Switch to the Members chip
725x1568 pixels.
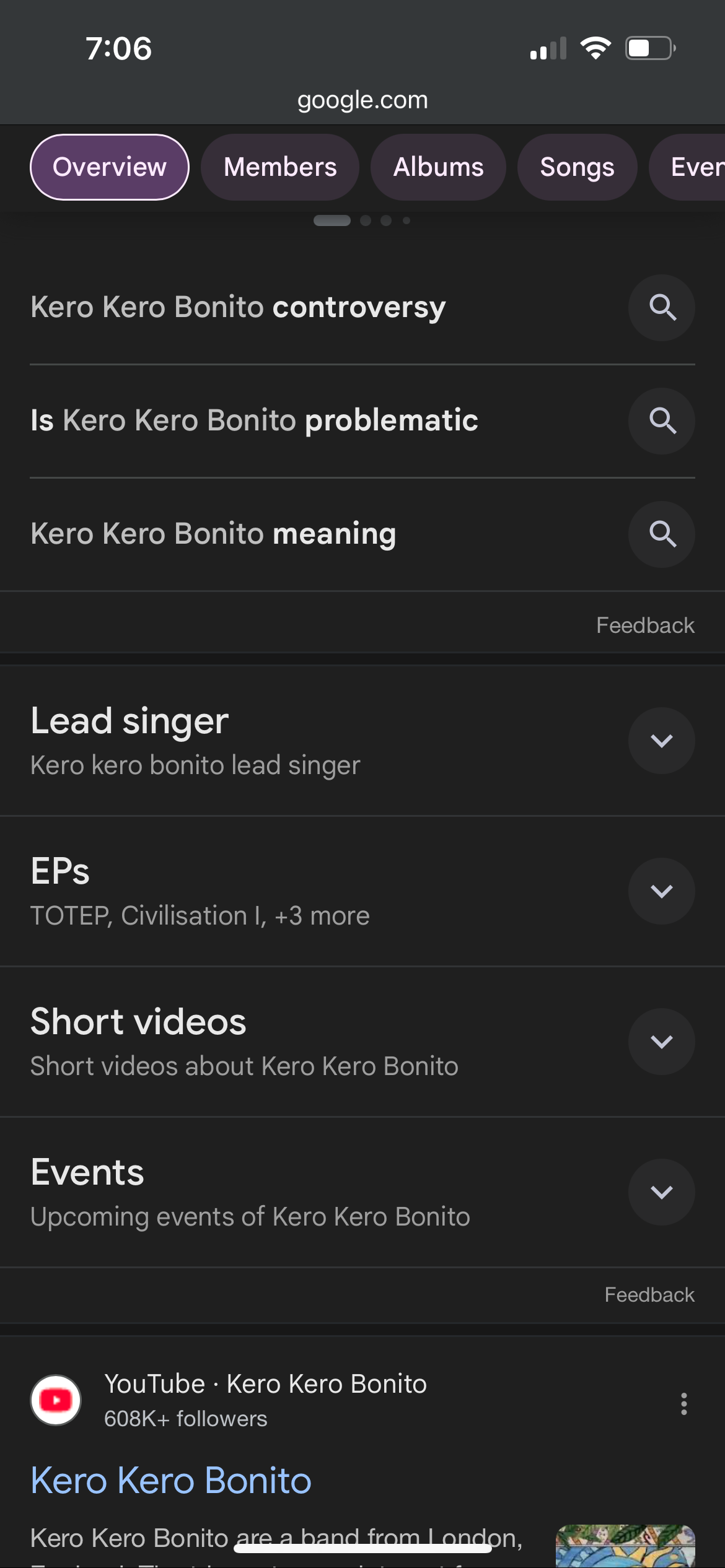280,167
